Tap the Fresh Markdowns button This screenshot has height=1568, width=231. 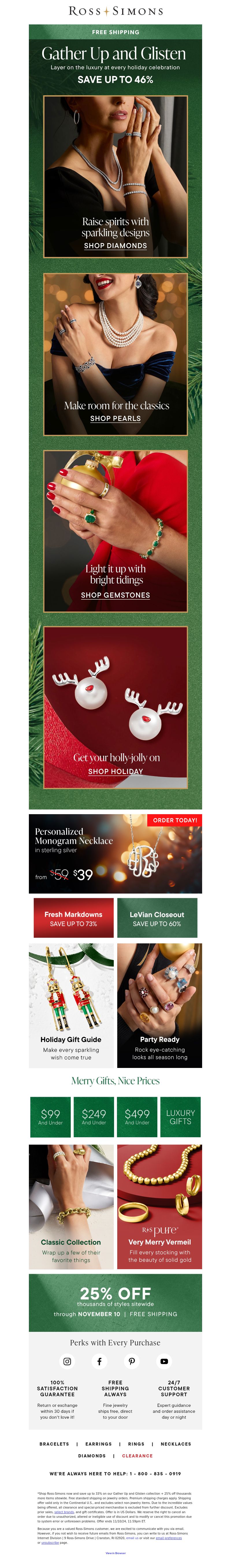point(73,918)
